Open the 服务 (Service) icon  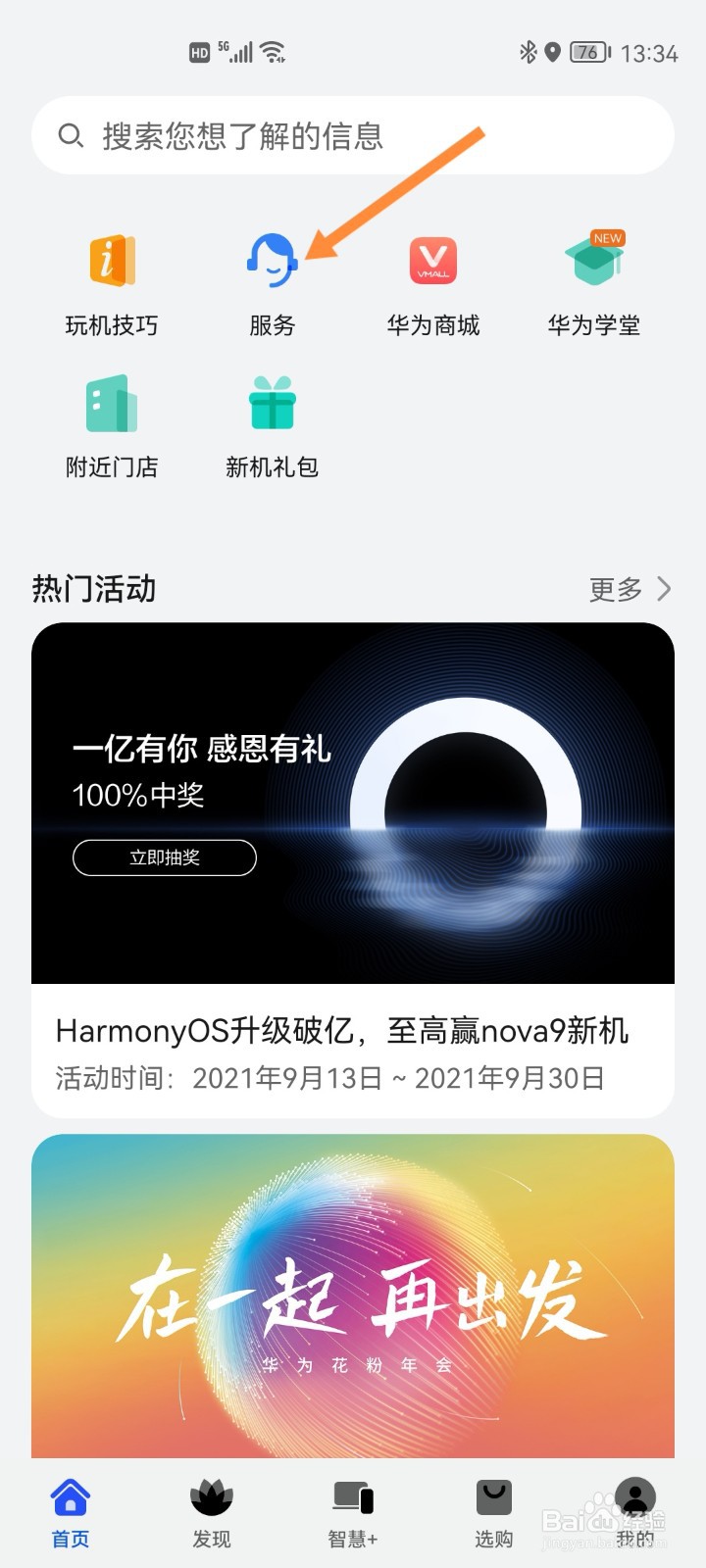(272, 279)
